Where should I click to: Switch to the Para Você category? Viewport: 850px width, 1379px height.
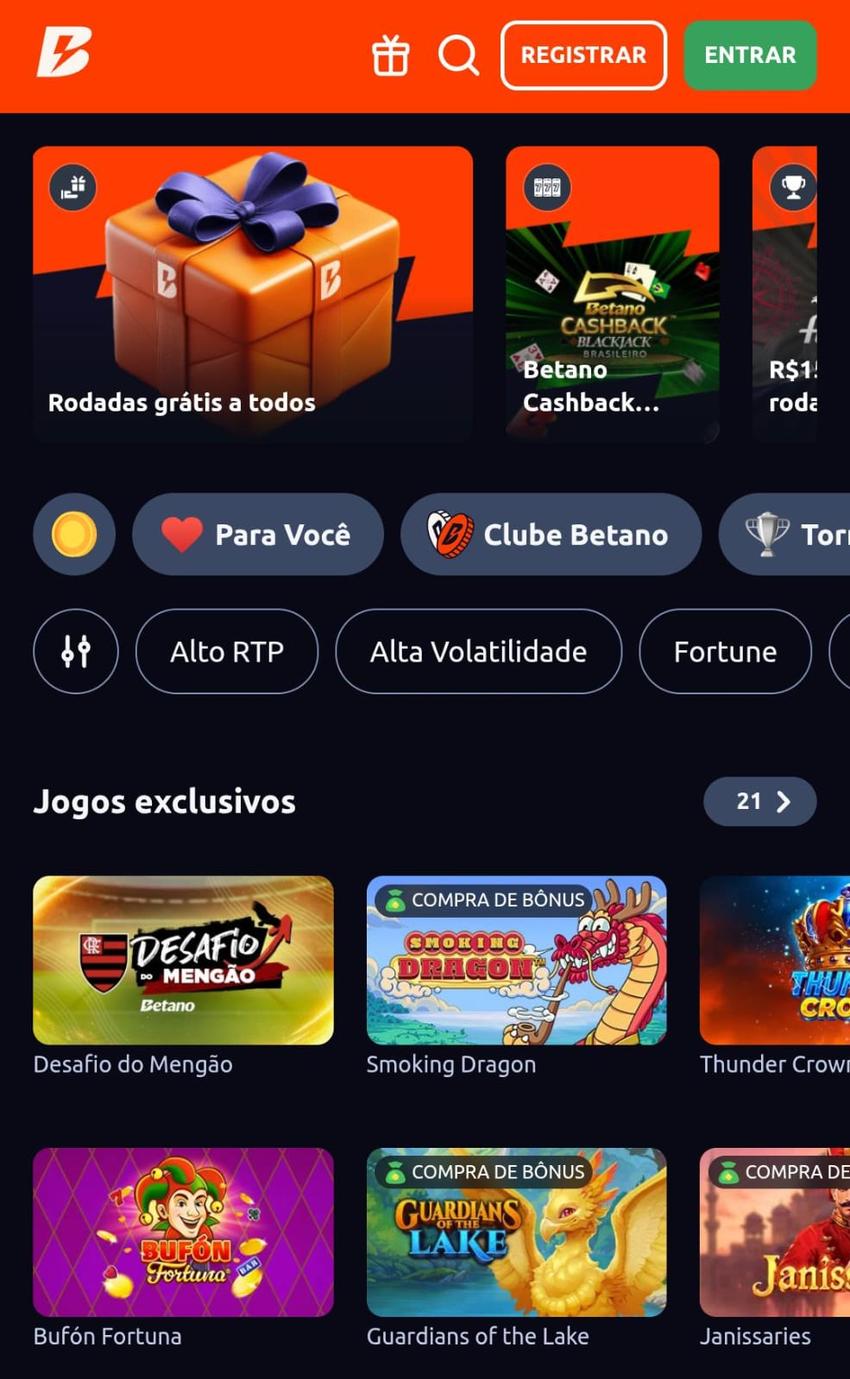coord(258,534)
